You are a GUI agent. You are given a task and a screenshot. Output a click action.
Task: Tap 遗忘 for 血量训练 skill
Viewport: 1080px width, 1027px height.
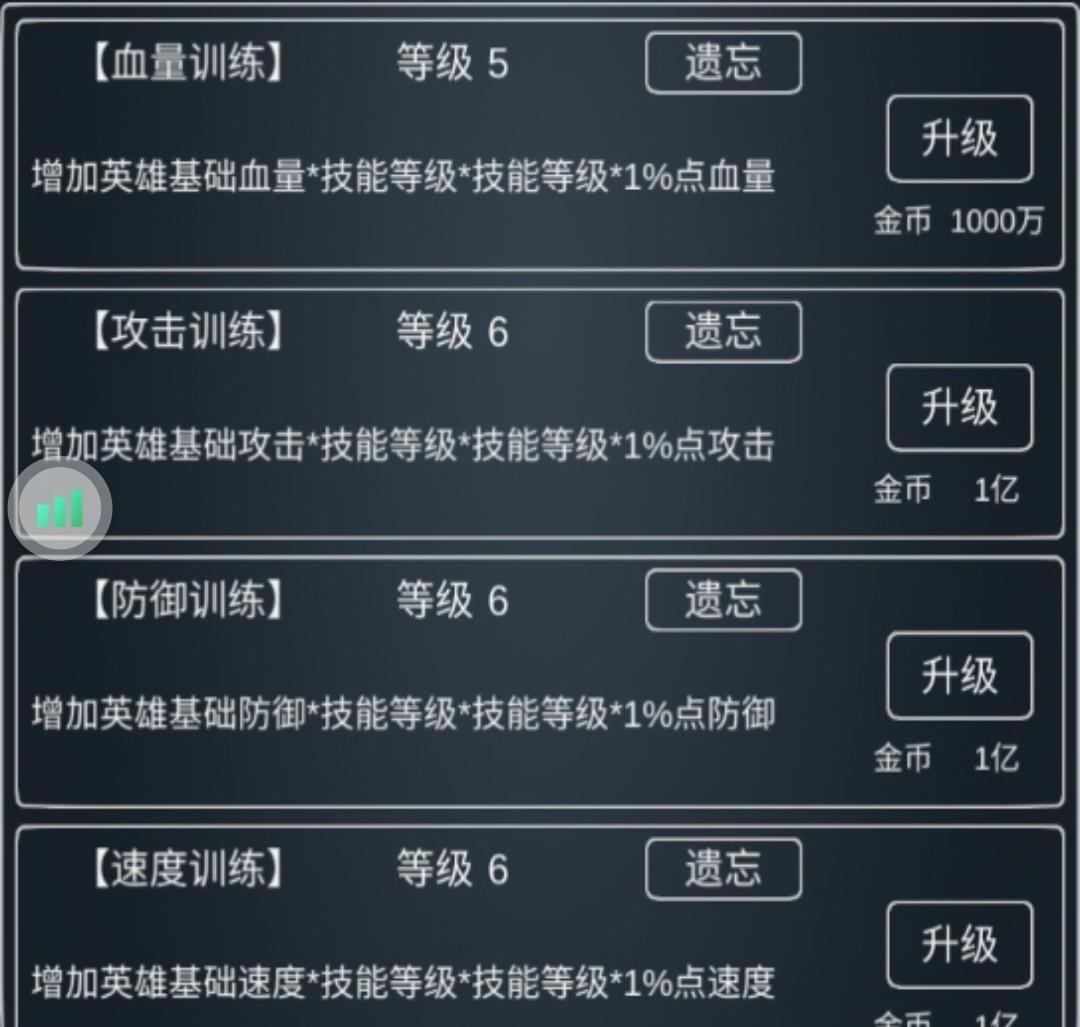(x=723, y=63)
